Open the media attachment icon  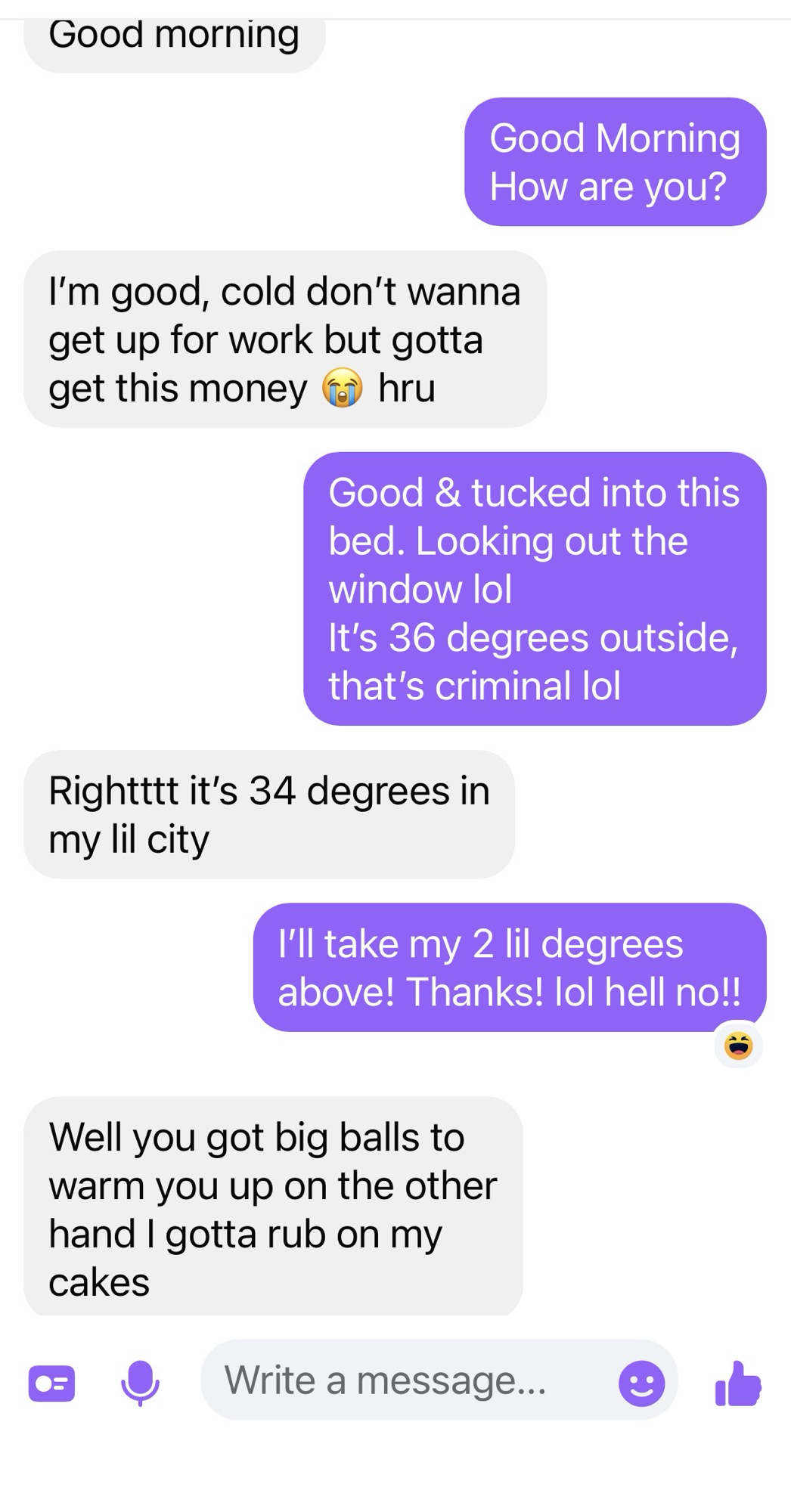click(51, 1383)
